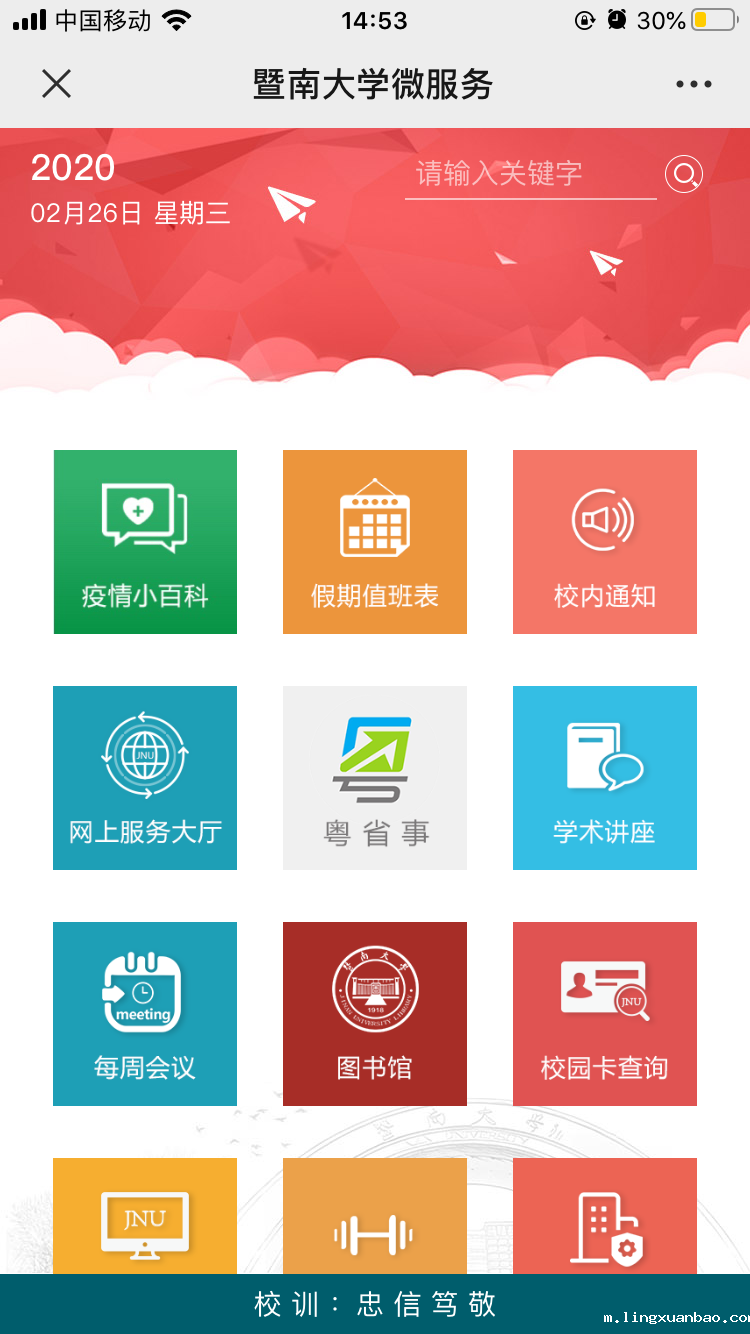Open the 疫情小百科 tile
Screen dimensions: 750x1334
click(145, 542)
